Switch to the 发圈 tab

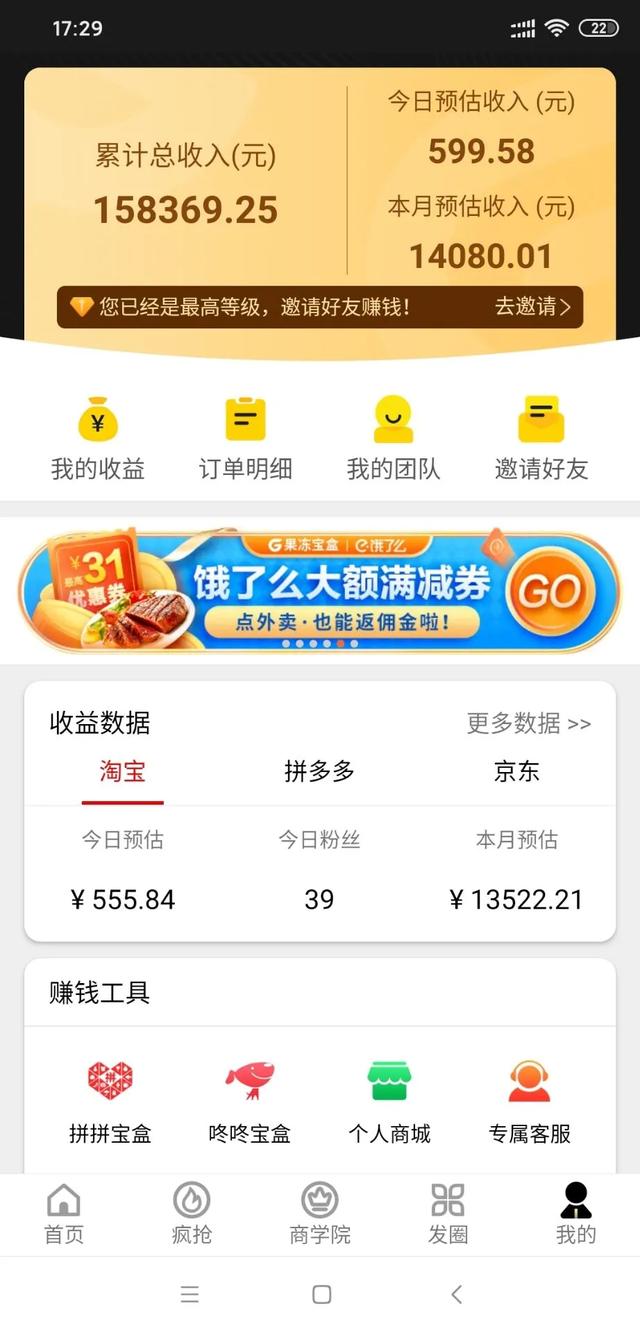[448, 1213]
